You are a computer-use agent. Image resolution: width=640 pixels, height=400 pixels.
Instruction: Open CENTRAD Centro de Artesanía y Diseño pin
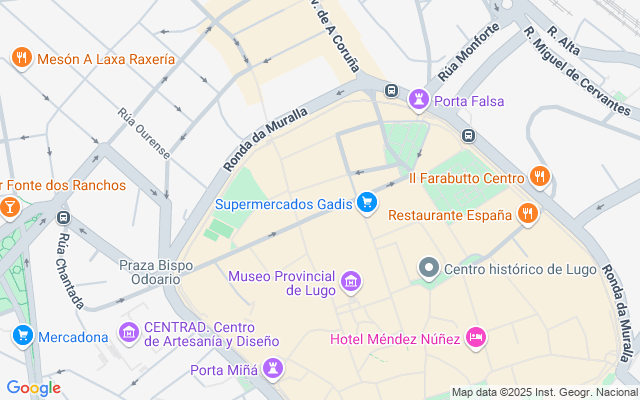(129, 332)
